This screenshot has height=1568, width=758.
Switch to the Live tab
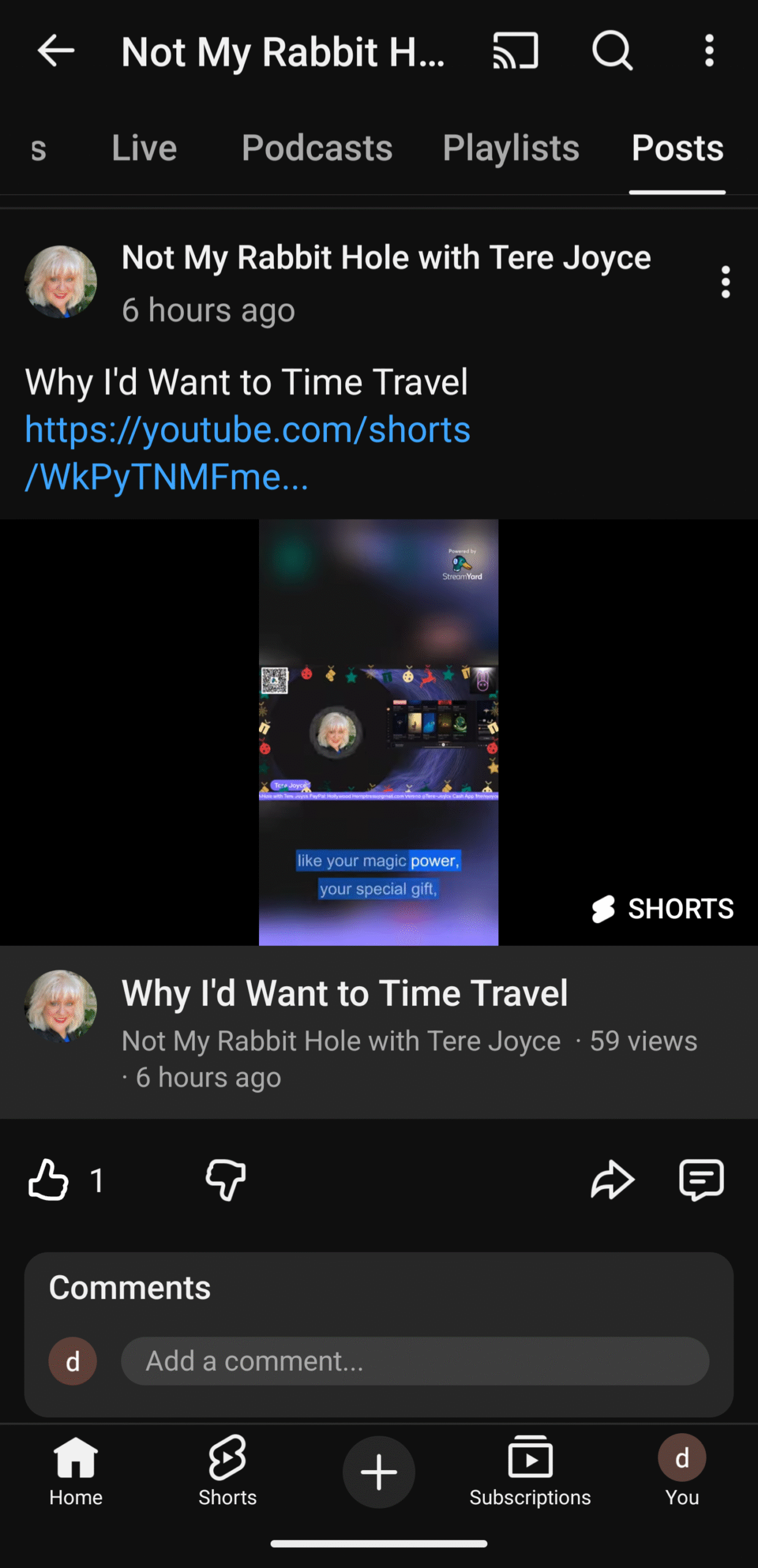[x=144, y=148]
